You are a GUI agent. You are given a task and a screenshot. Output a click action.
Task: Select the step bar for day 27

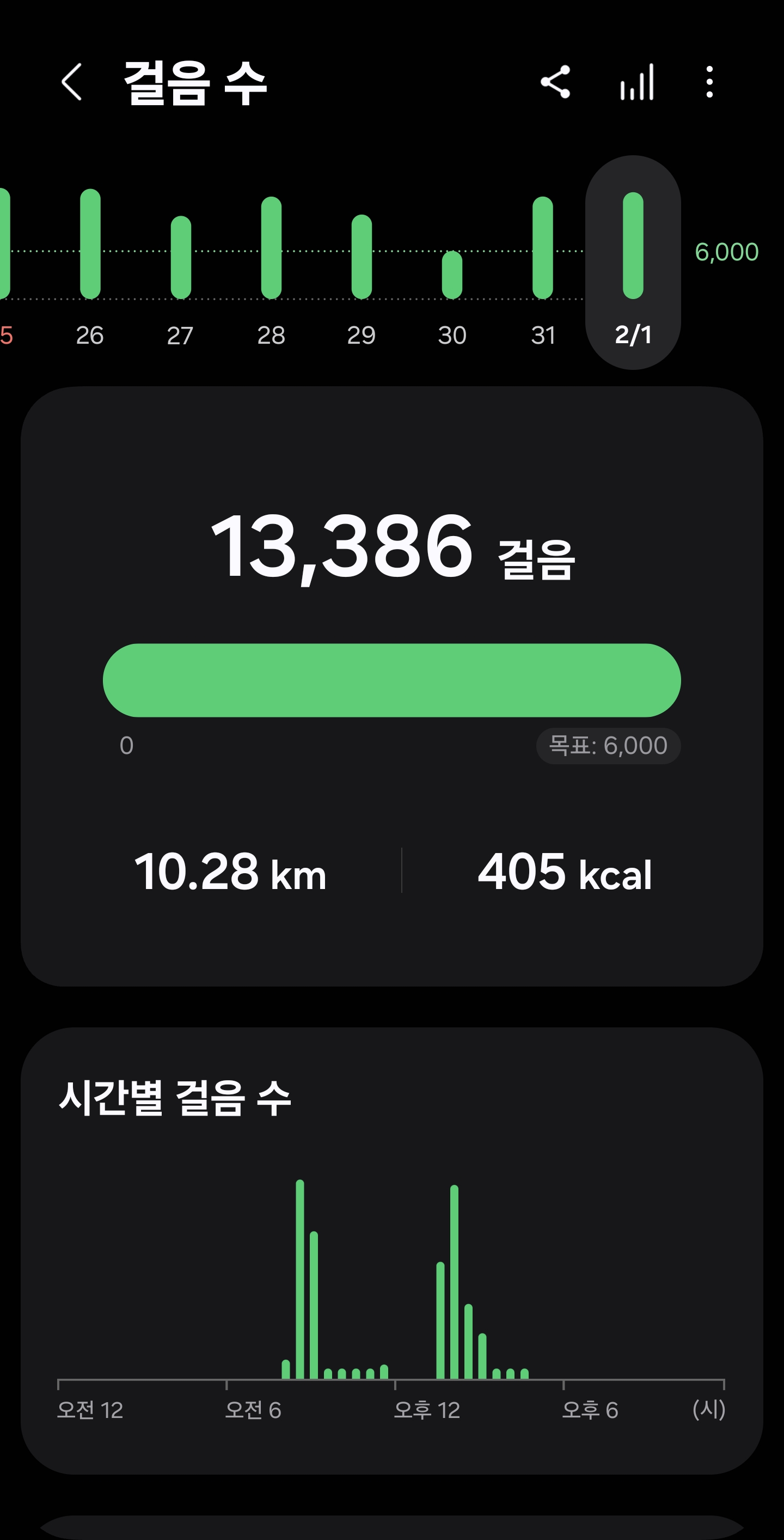click(x=180, y=258)
